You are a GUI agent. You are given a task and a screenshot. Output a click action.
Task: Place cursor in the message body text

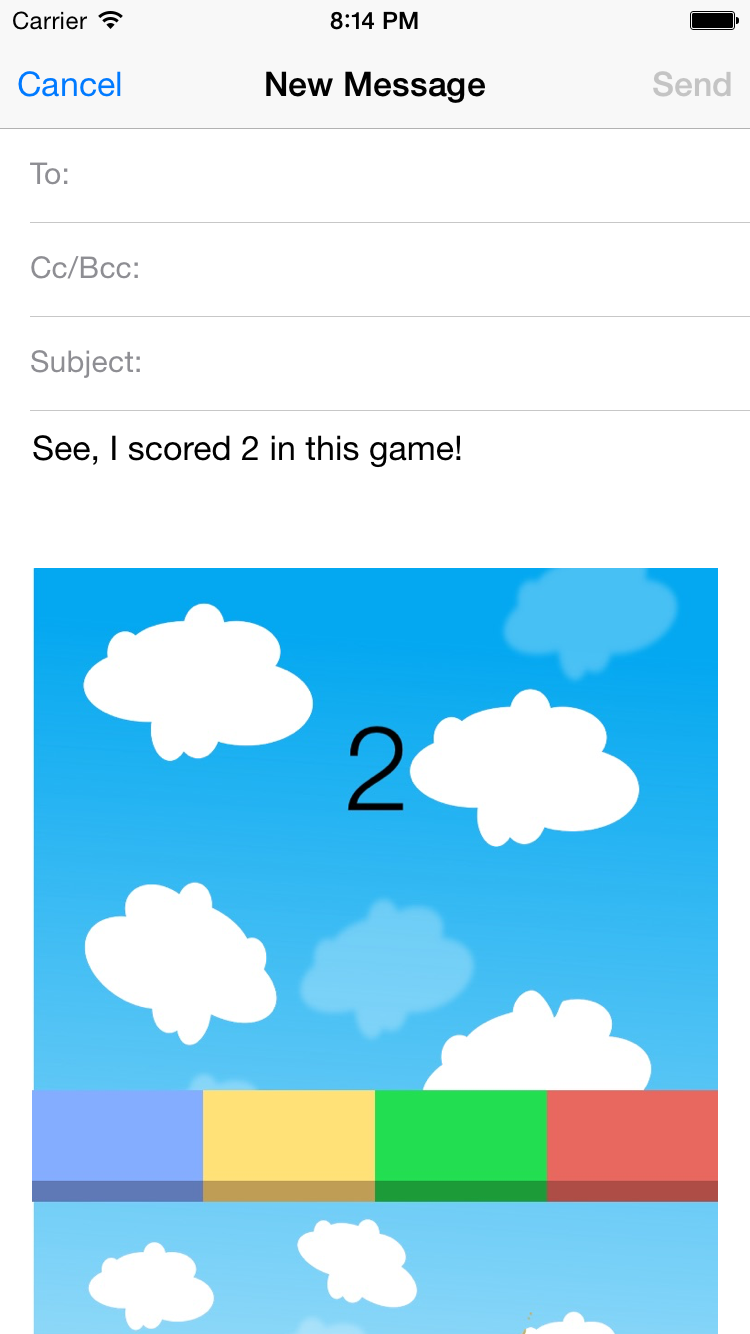[x=248, y=449]
